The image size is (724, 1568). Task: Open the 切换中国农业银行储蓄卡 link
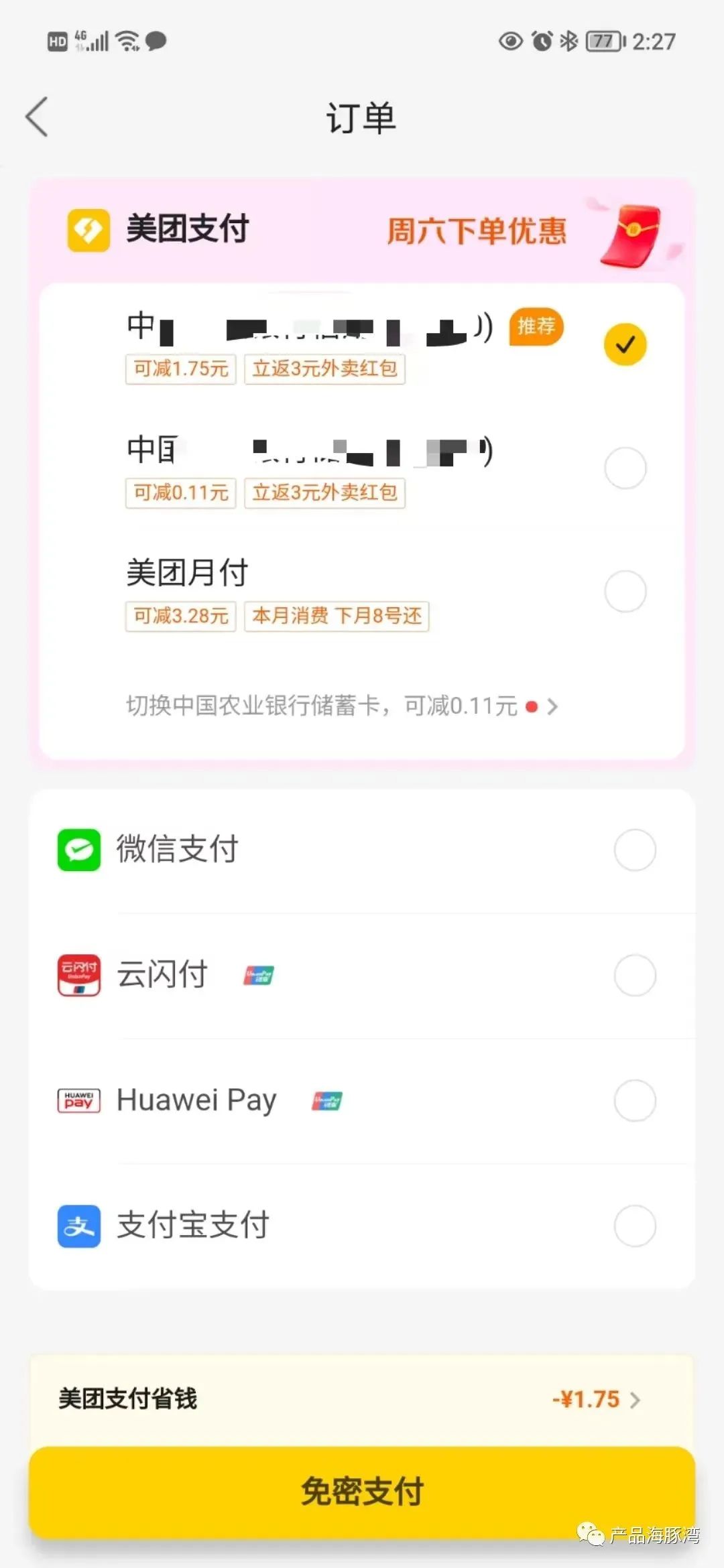(342, 706)
